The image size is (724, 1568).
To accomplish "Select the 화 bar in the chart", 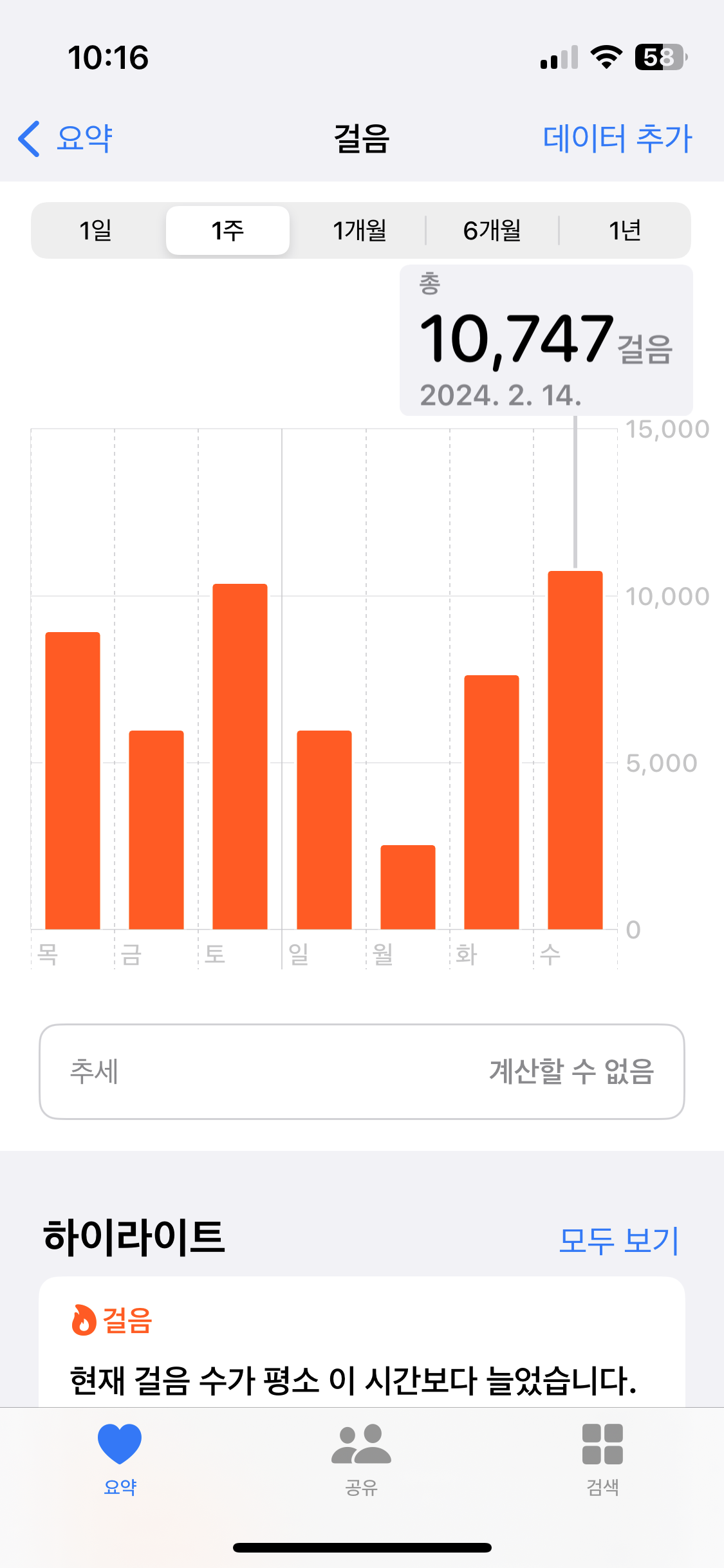I will pyautogui.click(x=492, y=802).
